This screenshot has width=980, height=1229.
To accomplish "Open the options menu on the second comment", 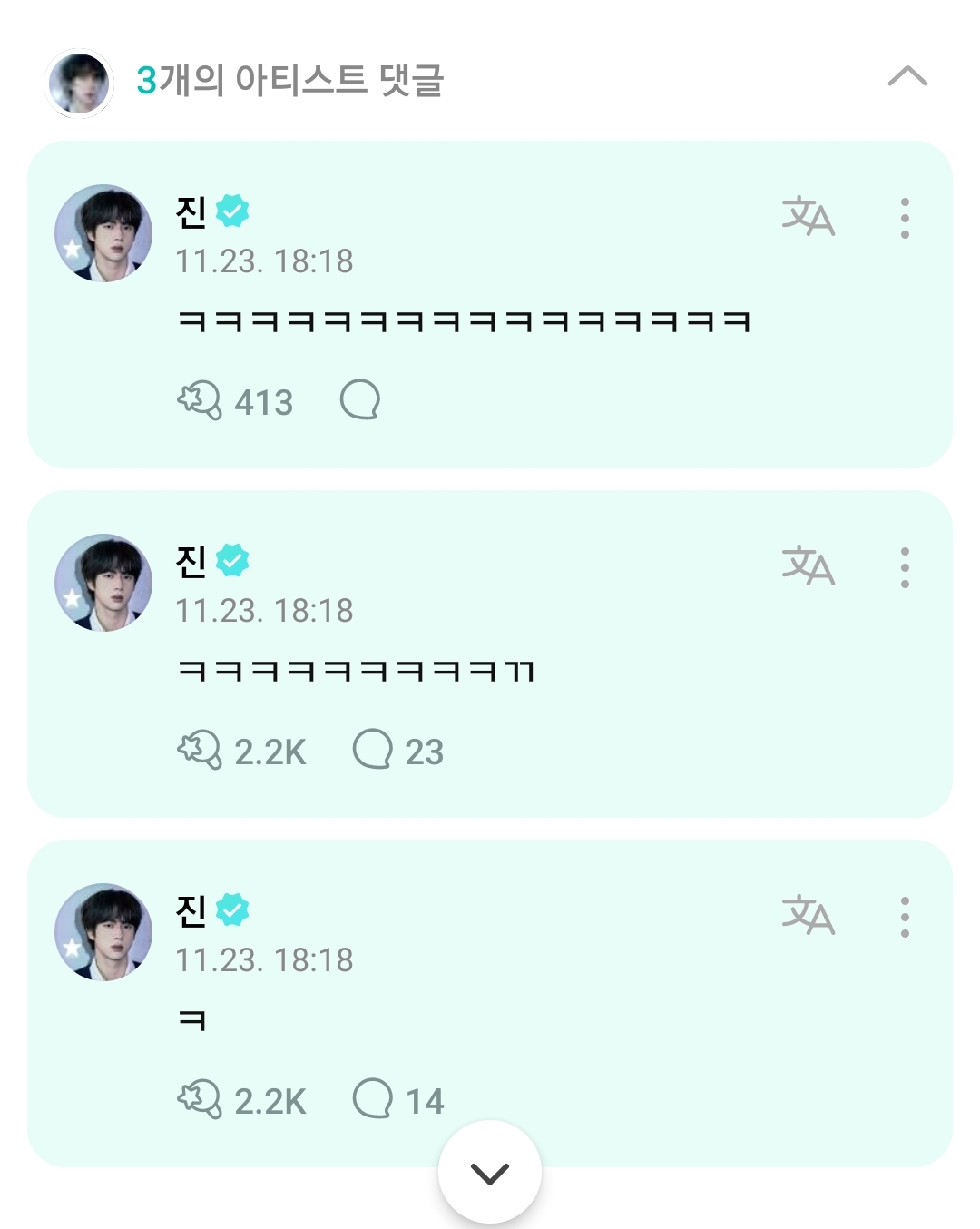I will coord(904,567).
